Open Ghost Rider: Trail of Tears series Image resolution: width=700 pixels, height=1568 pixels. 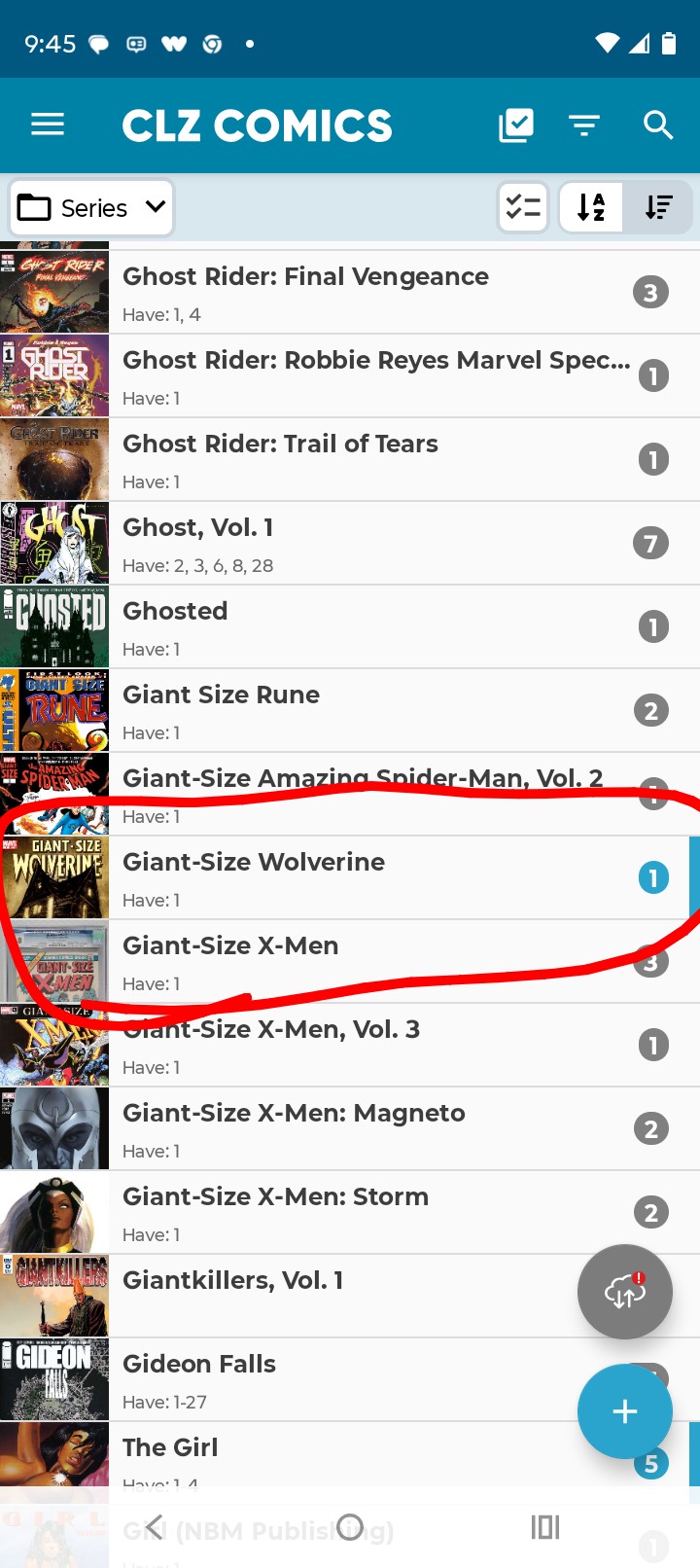[350, 460]
